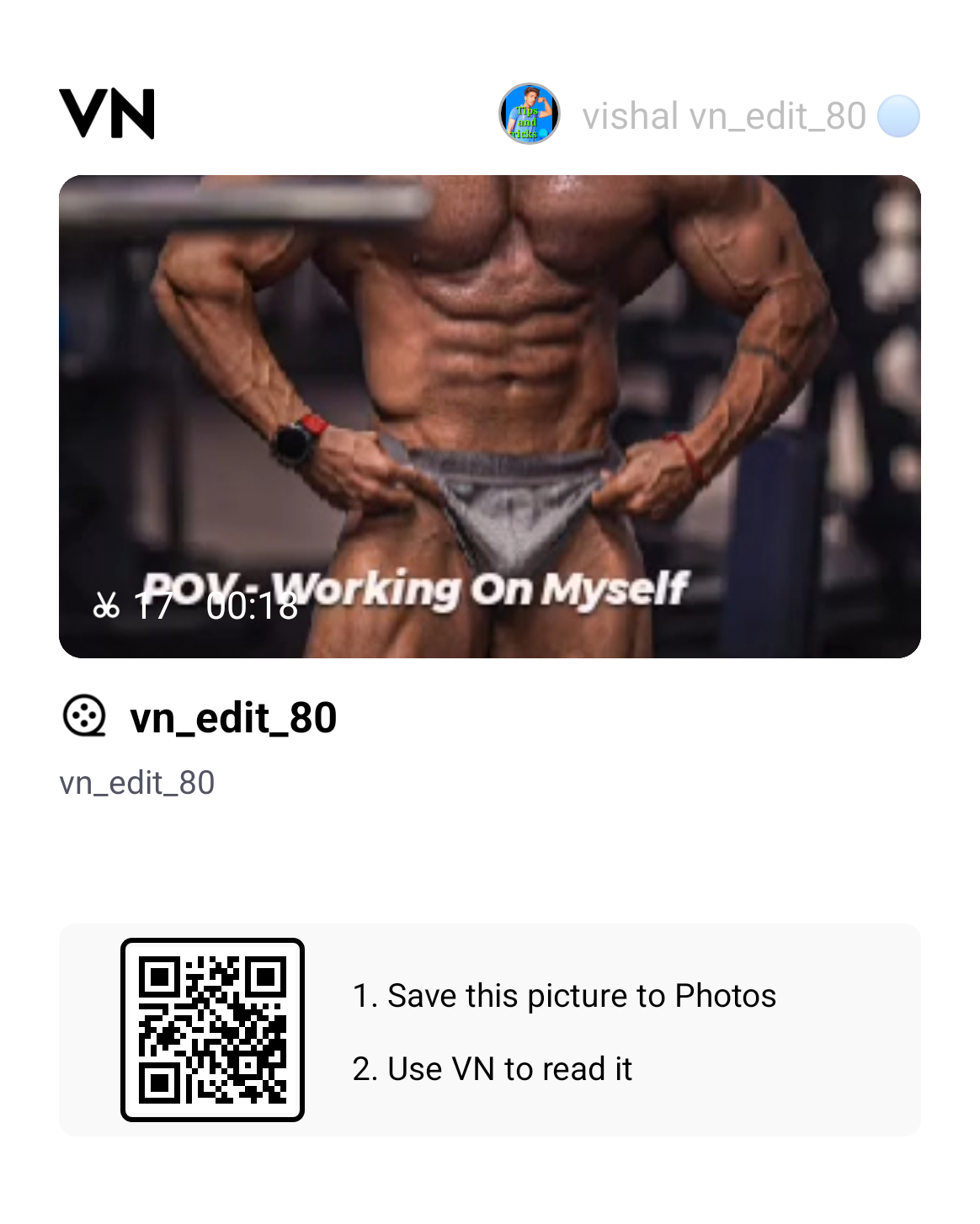The width and height of the screenshot is (980, 1224).
Task: Click Save this picture to Photos
Action: pos(564,995)
